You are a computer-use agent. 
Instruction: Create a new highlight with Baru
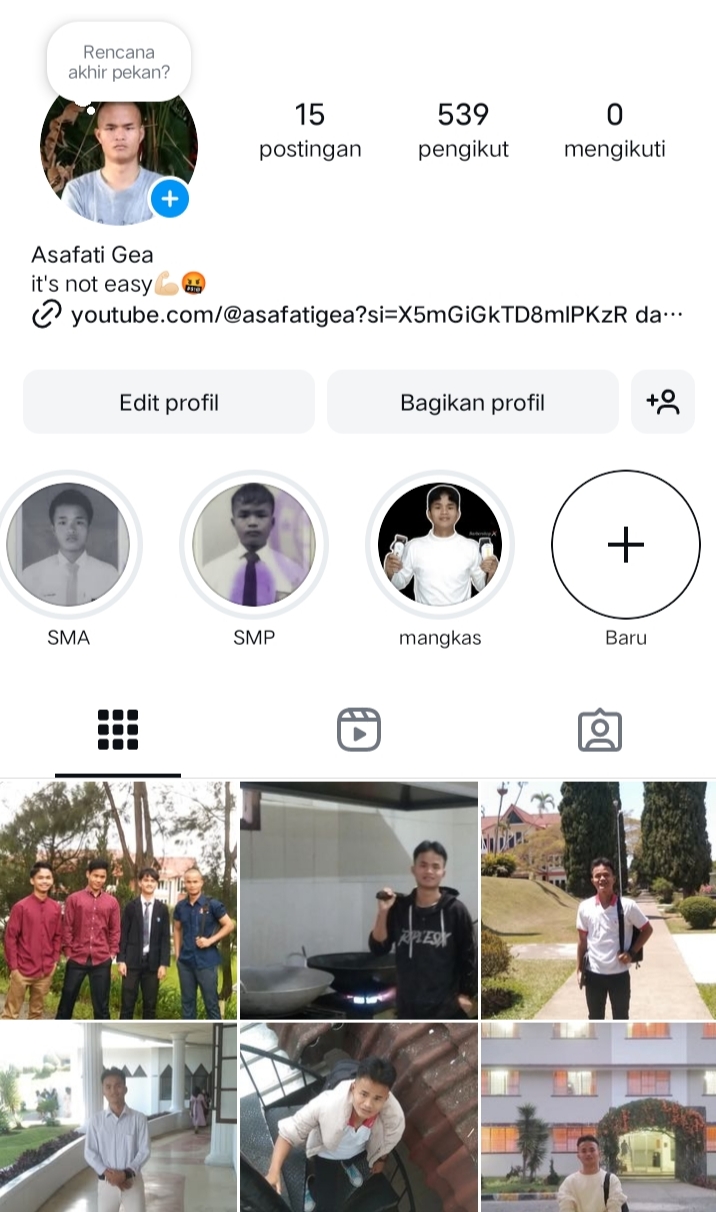pyautogui.click(x=626, y=545)
